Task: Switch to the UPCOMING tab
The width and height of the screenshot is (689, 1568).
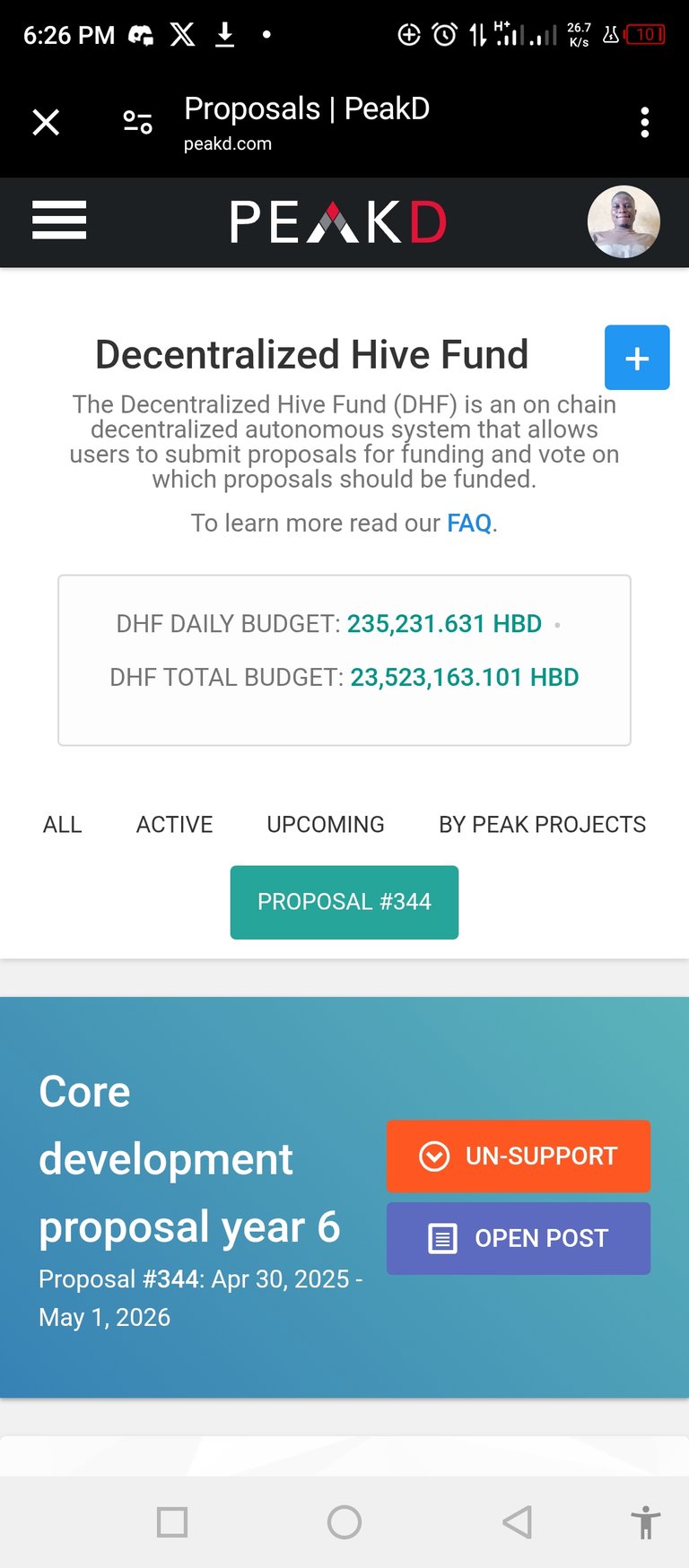Action: click(x=326, y=824)
